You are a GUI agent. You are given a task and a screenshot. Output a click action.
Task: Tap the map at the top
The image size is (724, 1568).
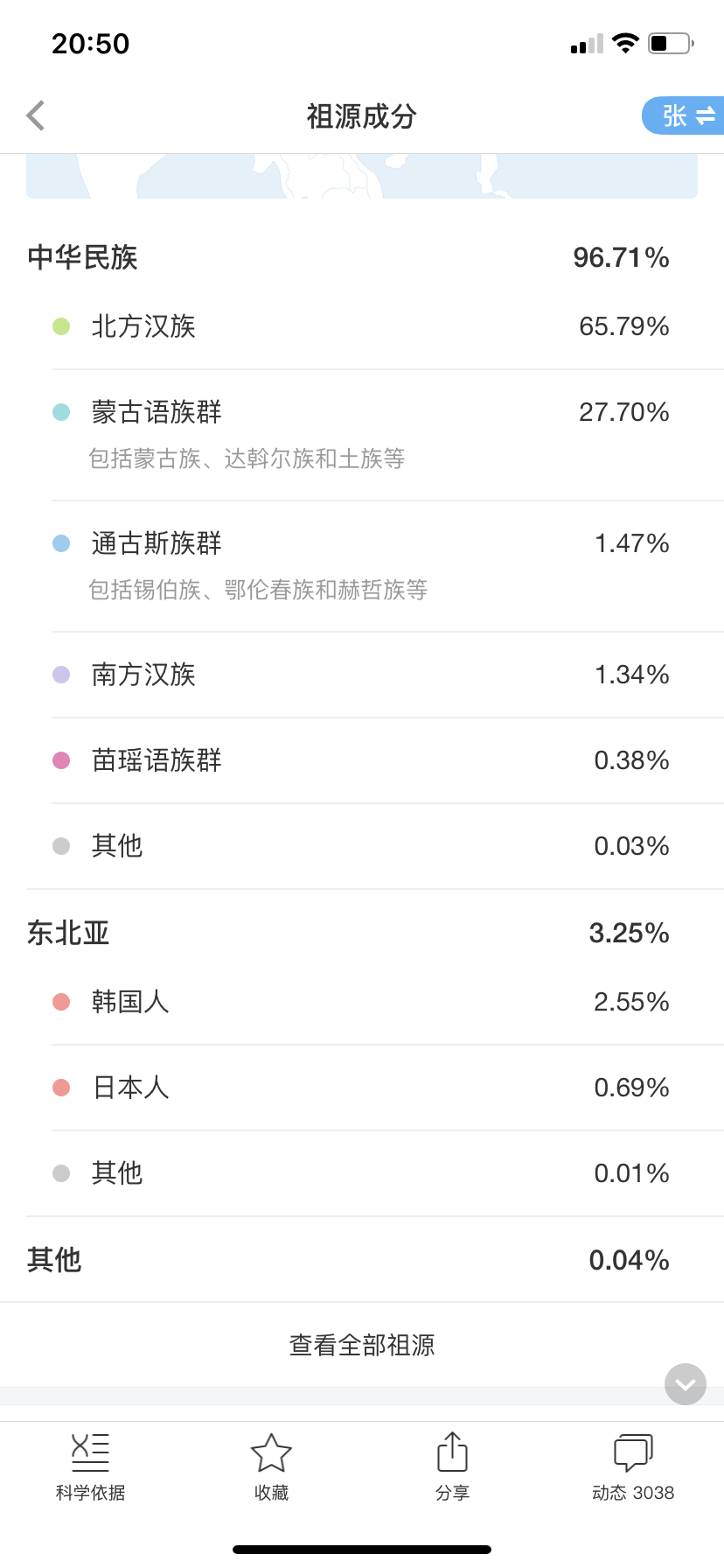tap(362, 176)
